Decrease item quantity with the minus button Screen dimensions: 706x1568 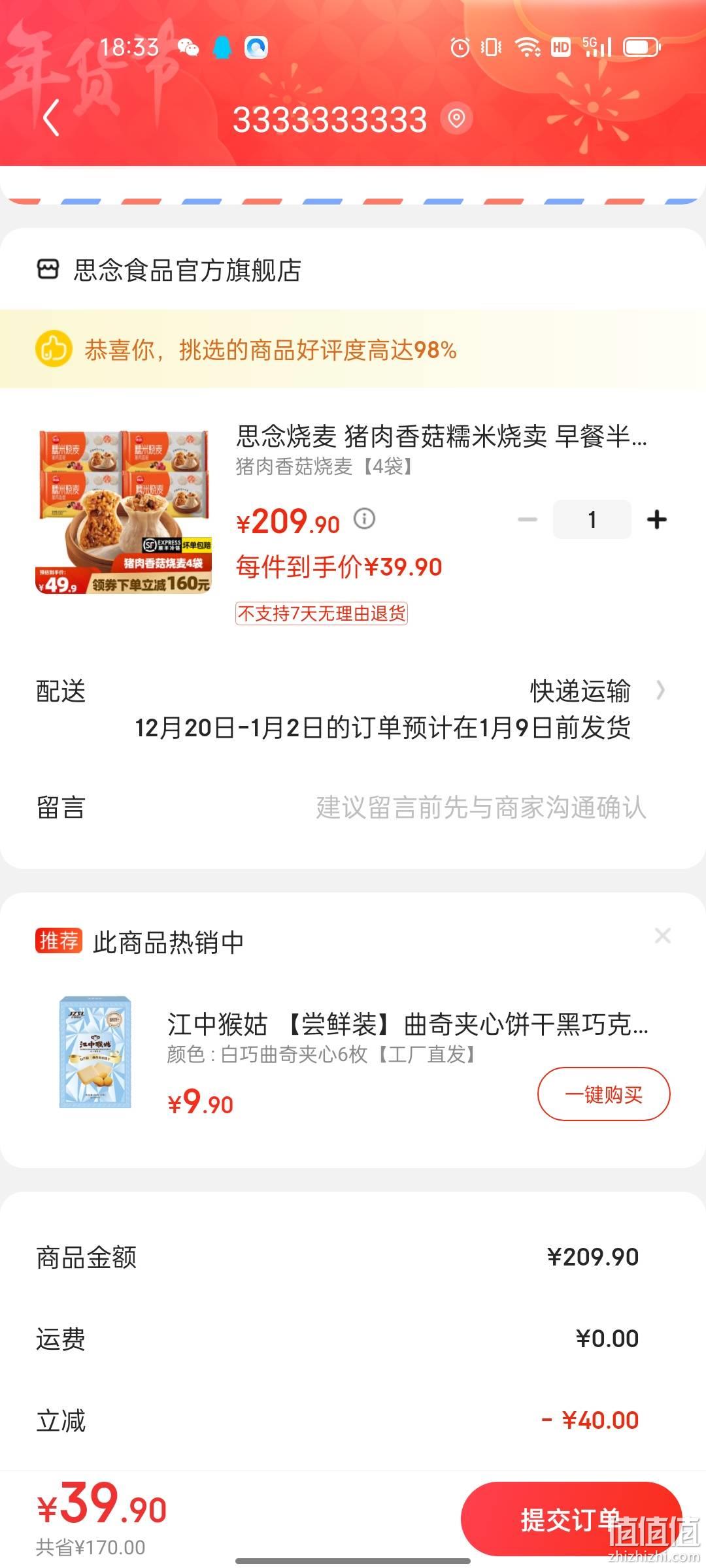(x=528, y=519)
